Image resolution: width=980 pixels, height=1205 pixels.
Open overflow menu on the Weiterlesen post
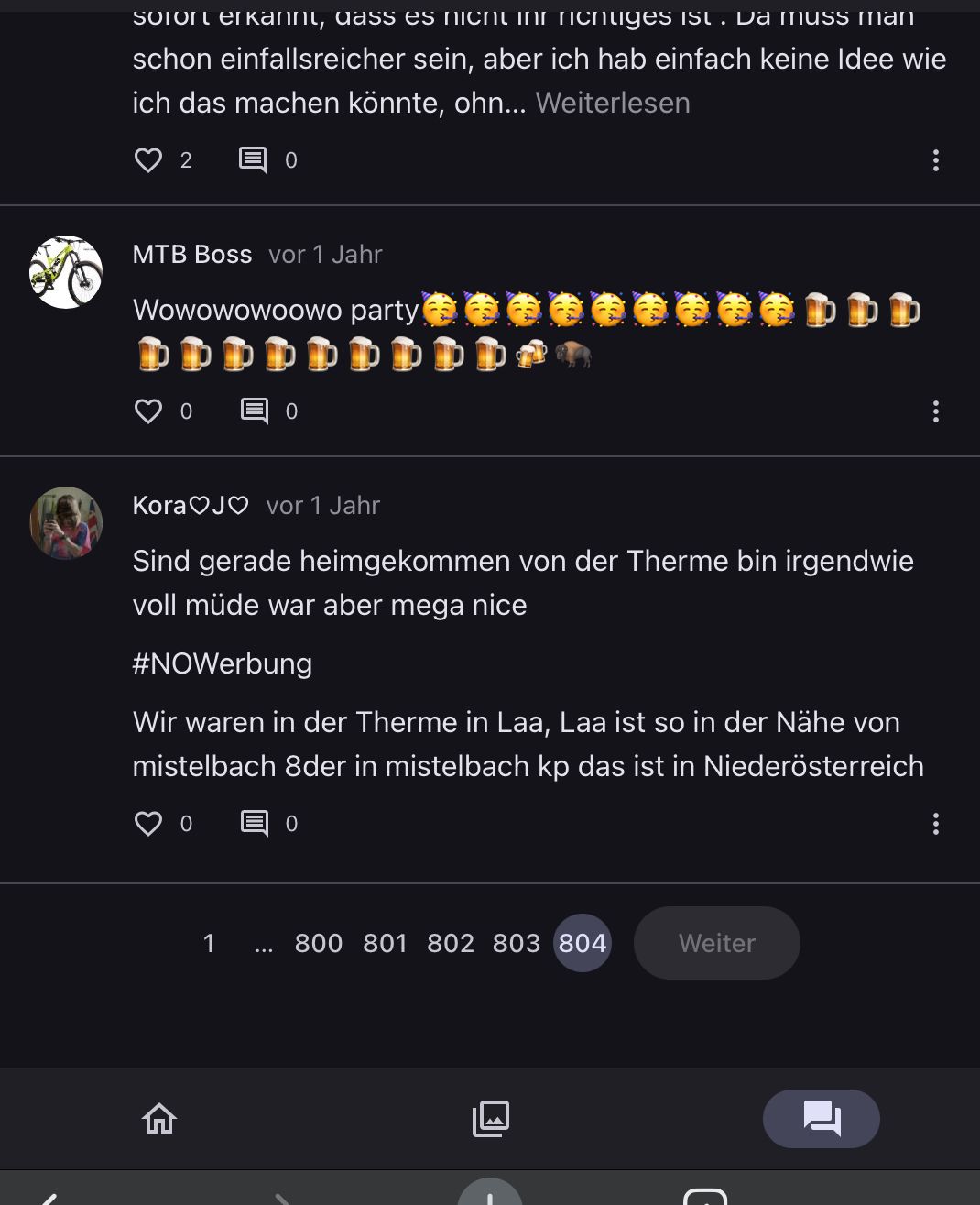click(935, 160)
